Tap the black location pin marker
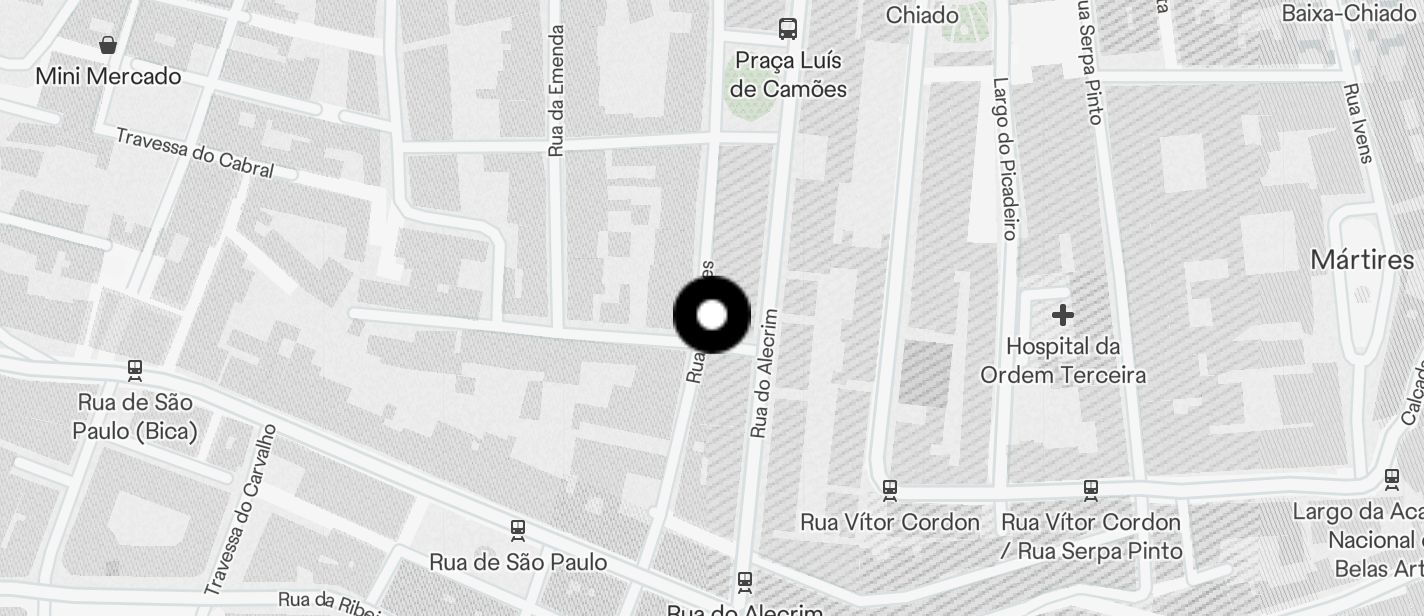Image resolution: width=1424 pixels, height=616 pixels. pyautogui.click(x=711, y=315)
